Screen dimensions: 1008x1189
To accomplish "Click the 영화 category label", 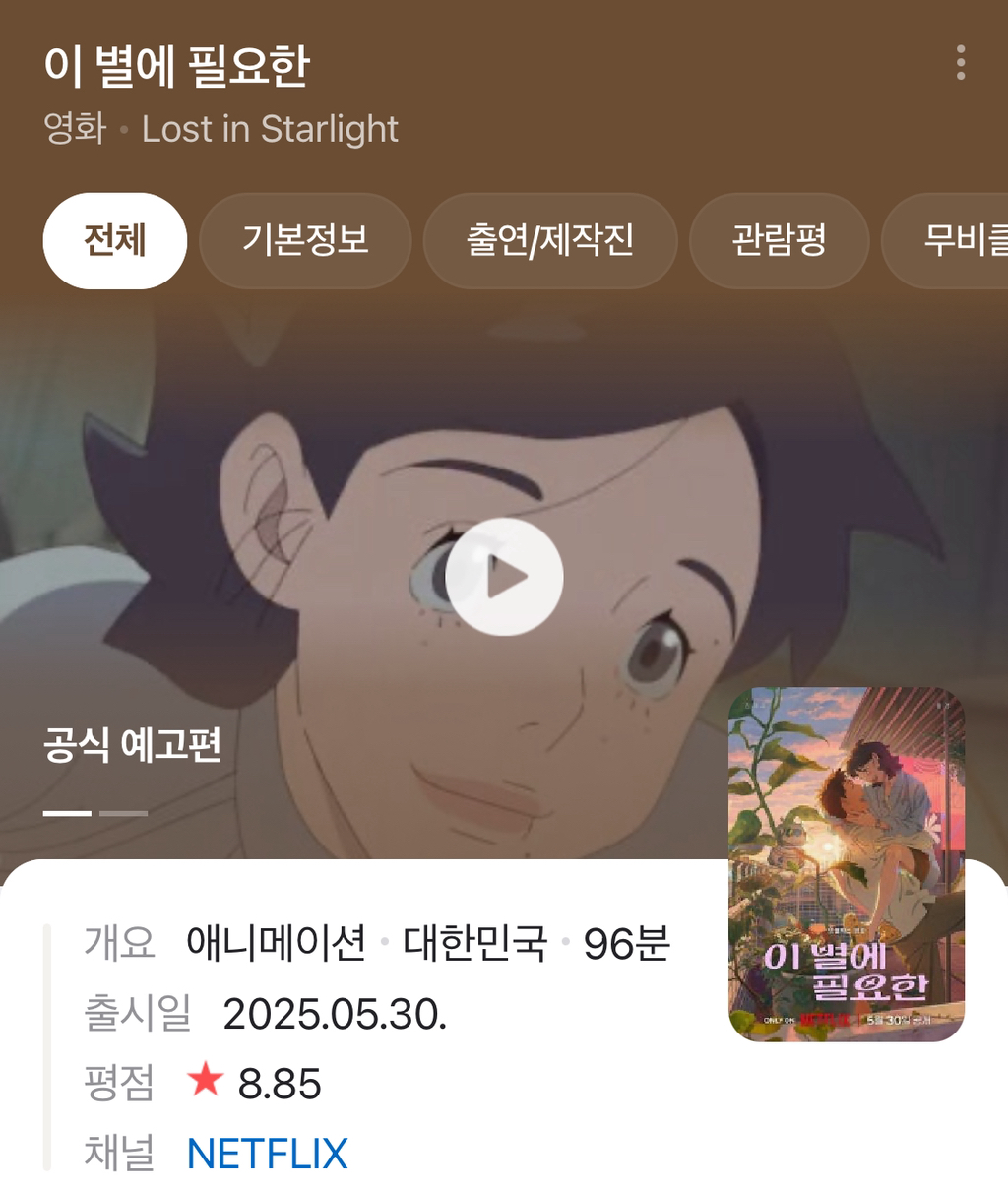I will tap(75, 129).
